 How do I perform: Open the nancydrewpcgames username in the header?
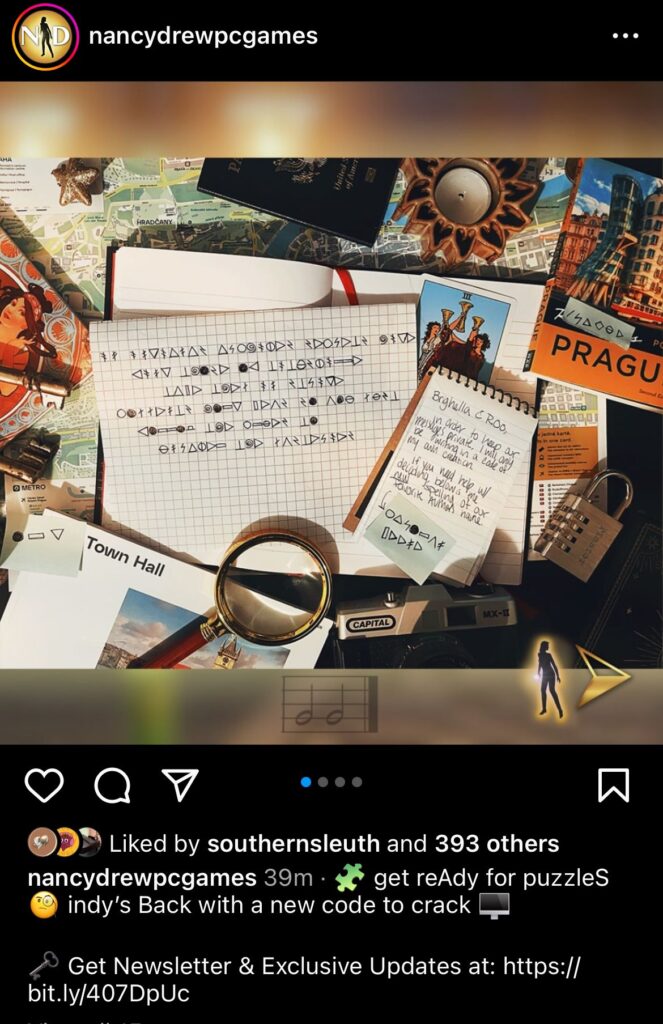[x=203, y=36]
